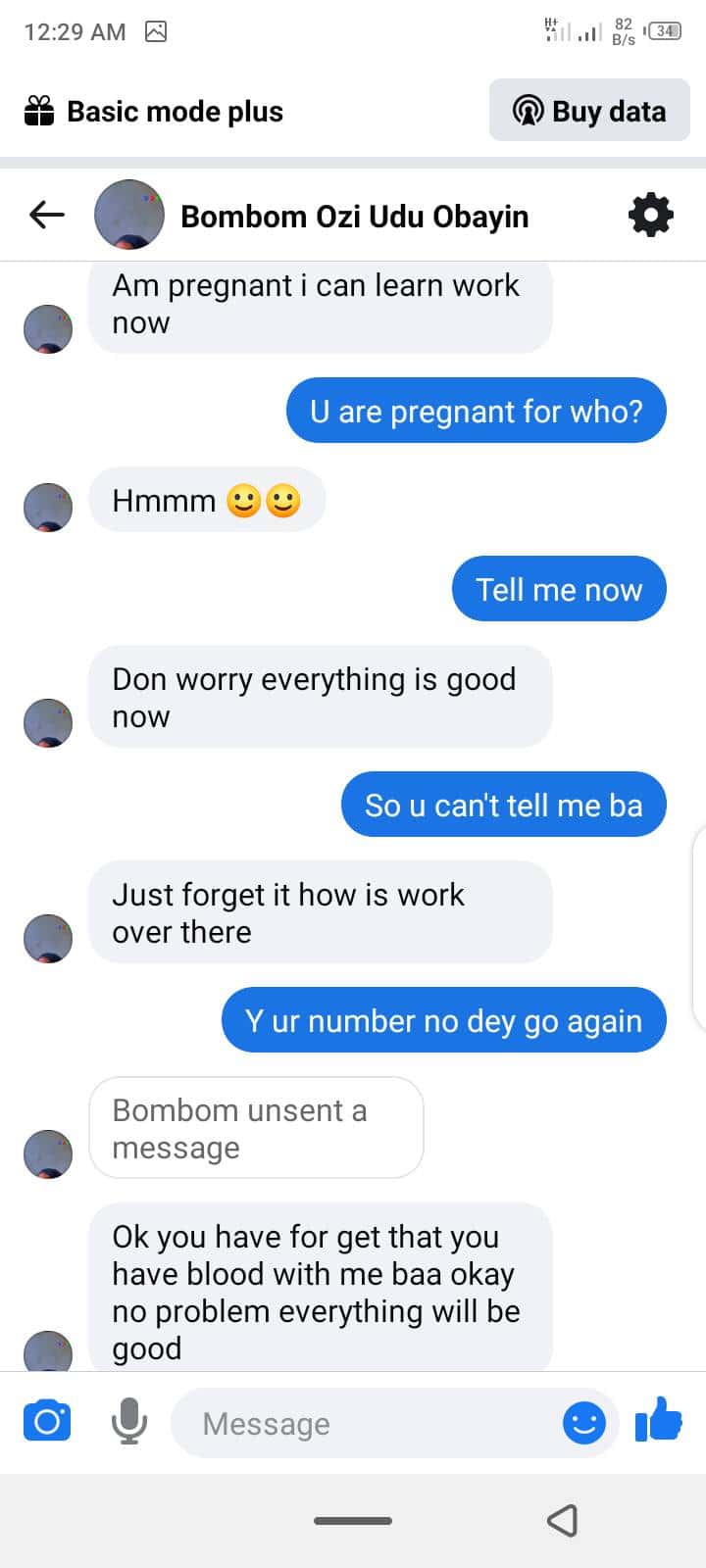Open Bombom Ozi Udu Obayin's profile picture in header
The width and height of the screenshot is (706, 1568).
128,215
